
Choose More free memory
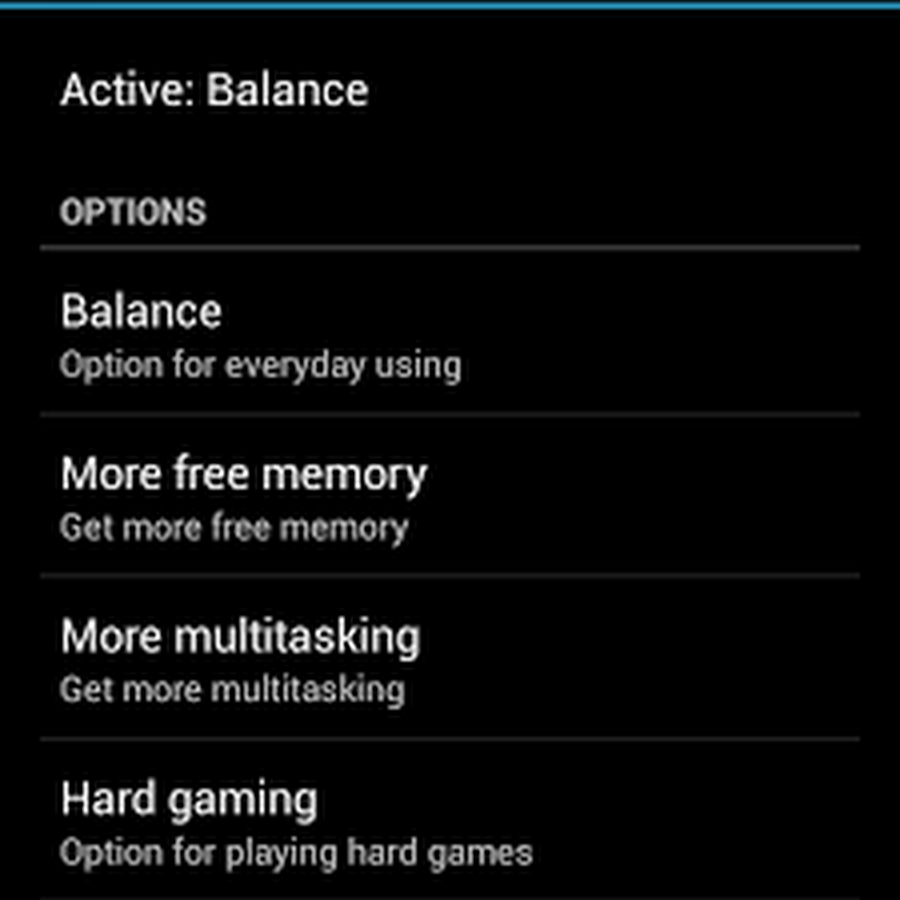click(245, 497)
